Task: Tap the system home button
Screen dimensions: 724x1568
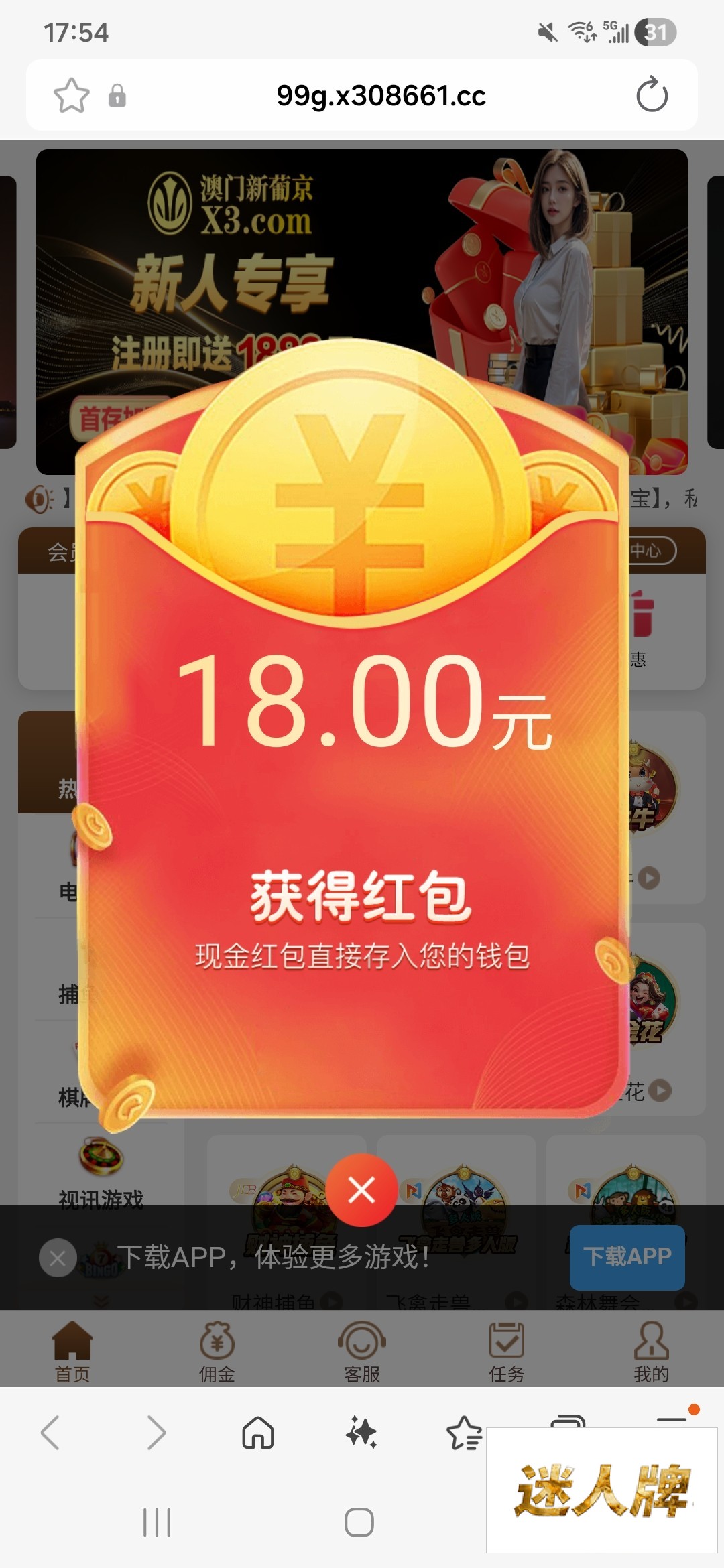Action: click(359, 1522)
